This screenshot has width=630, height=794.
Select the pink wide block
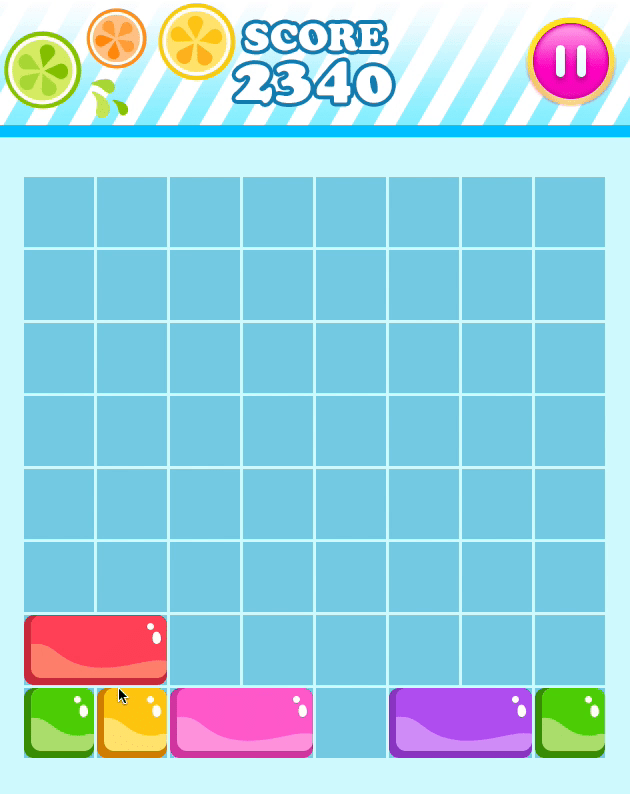coord(241,723)
